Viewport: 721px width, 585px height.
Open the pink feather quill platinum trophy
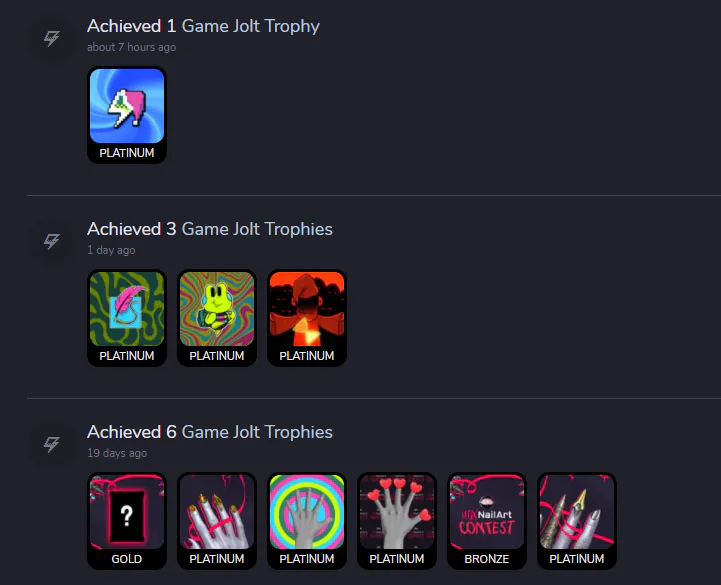tap(127, 318)
